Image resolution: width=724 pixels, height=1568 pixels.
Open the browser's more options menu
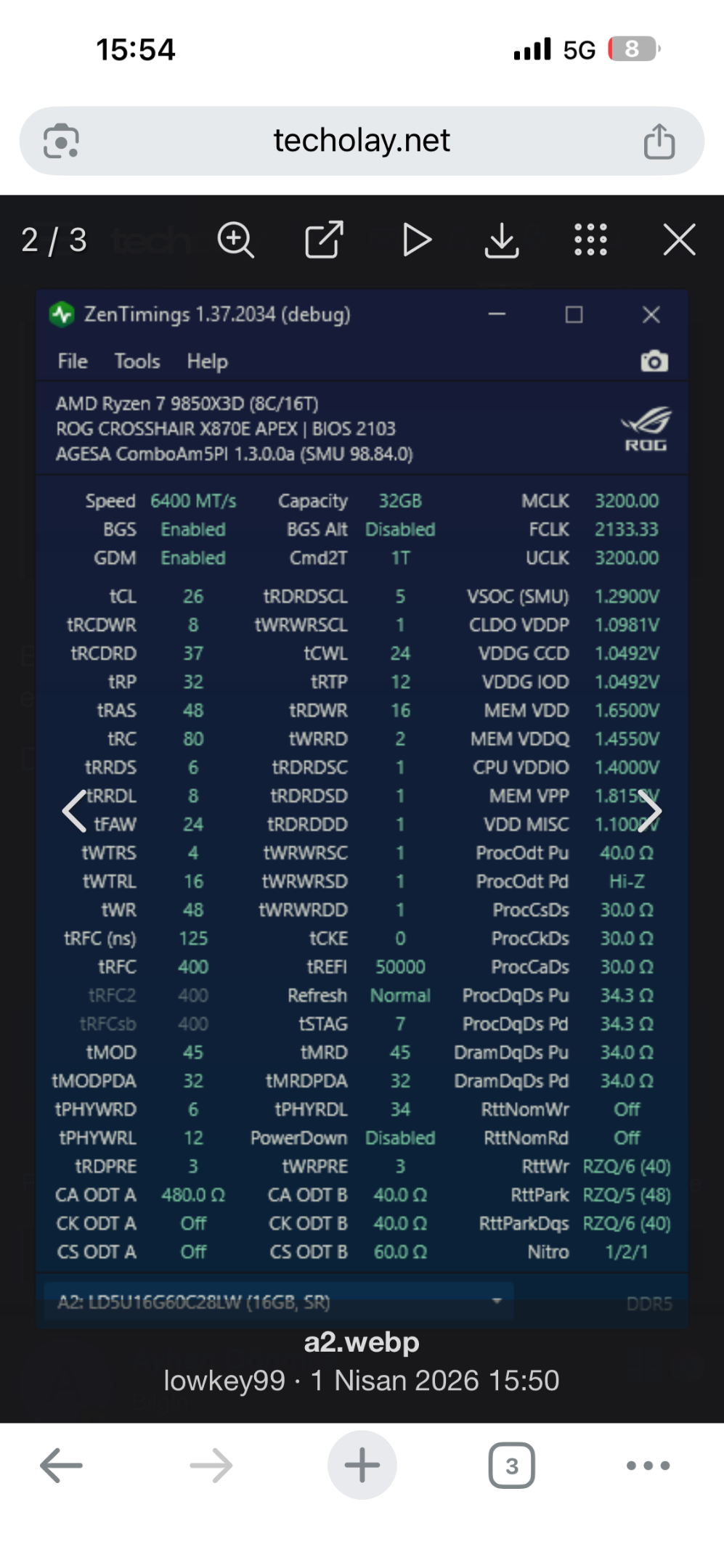[648, 1466]
